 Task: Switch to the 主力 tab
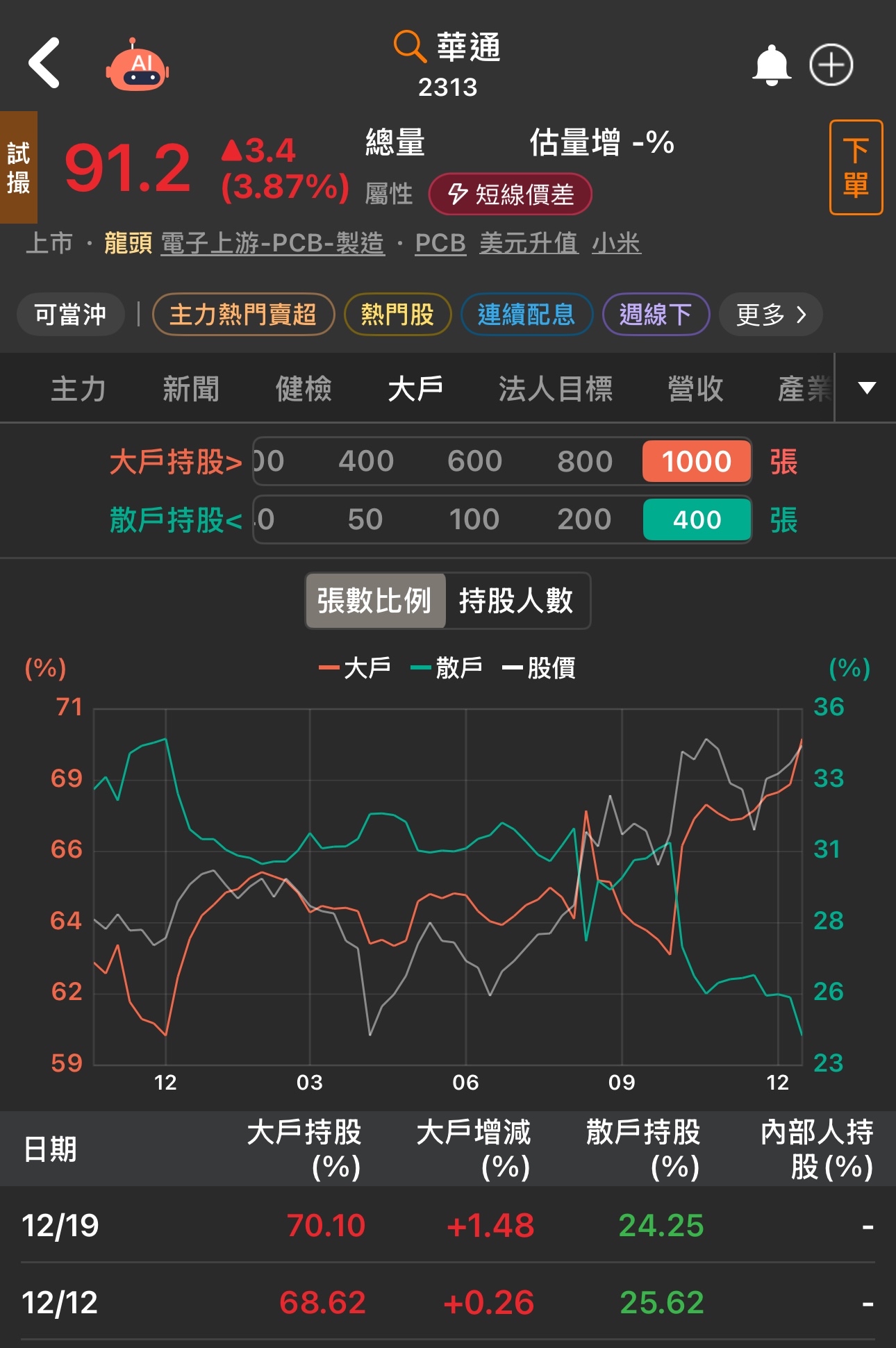(x=78, y=388)
